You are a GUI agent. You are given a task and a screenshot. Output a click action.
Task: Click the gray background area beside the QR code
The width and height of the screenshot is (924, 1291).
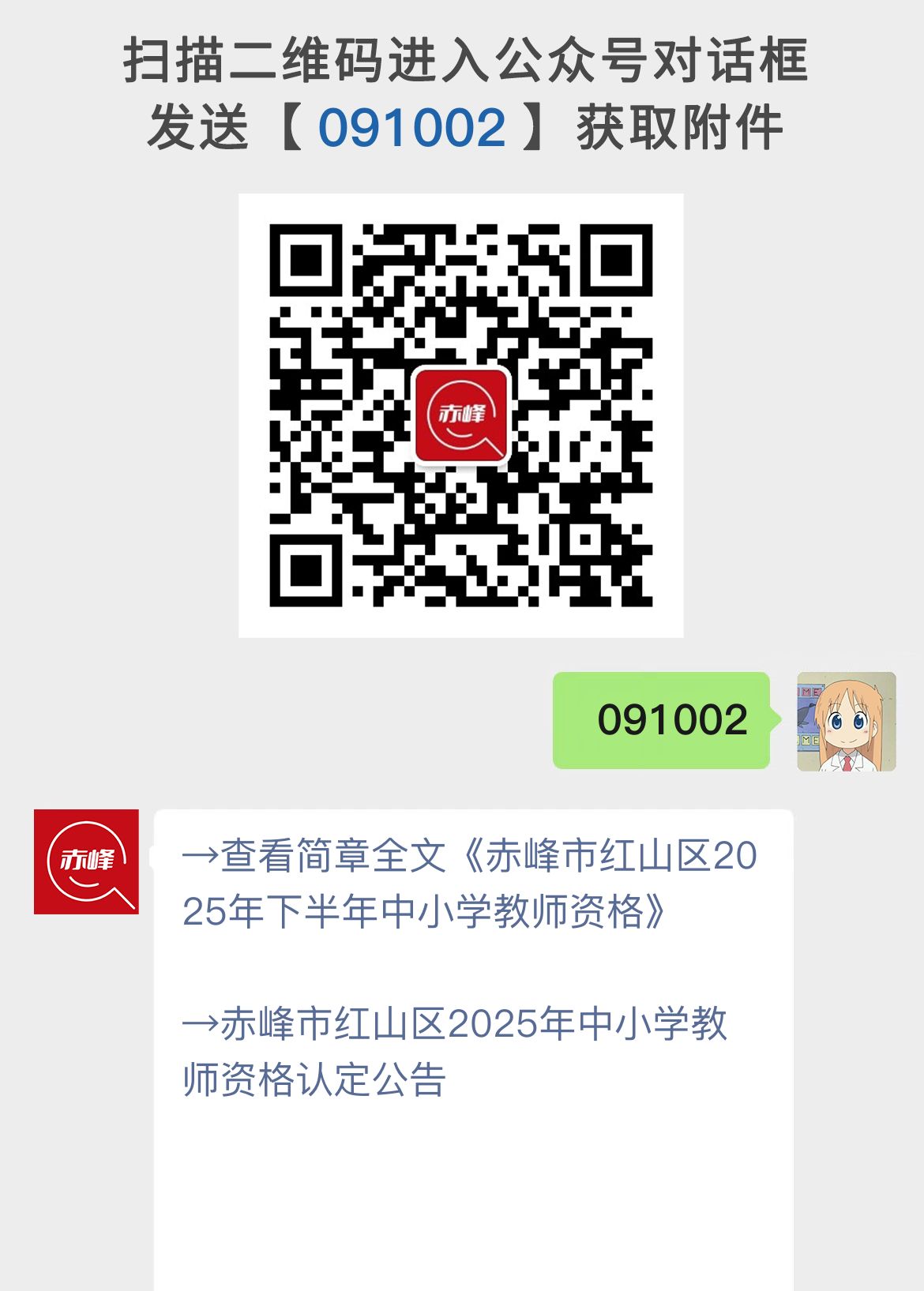coord(118,415)
